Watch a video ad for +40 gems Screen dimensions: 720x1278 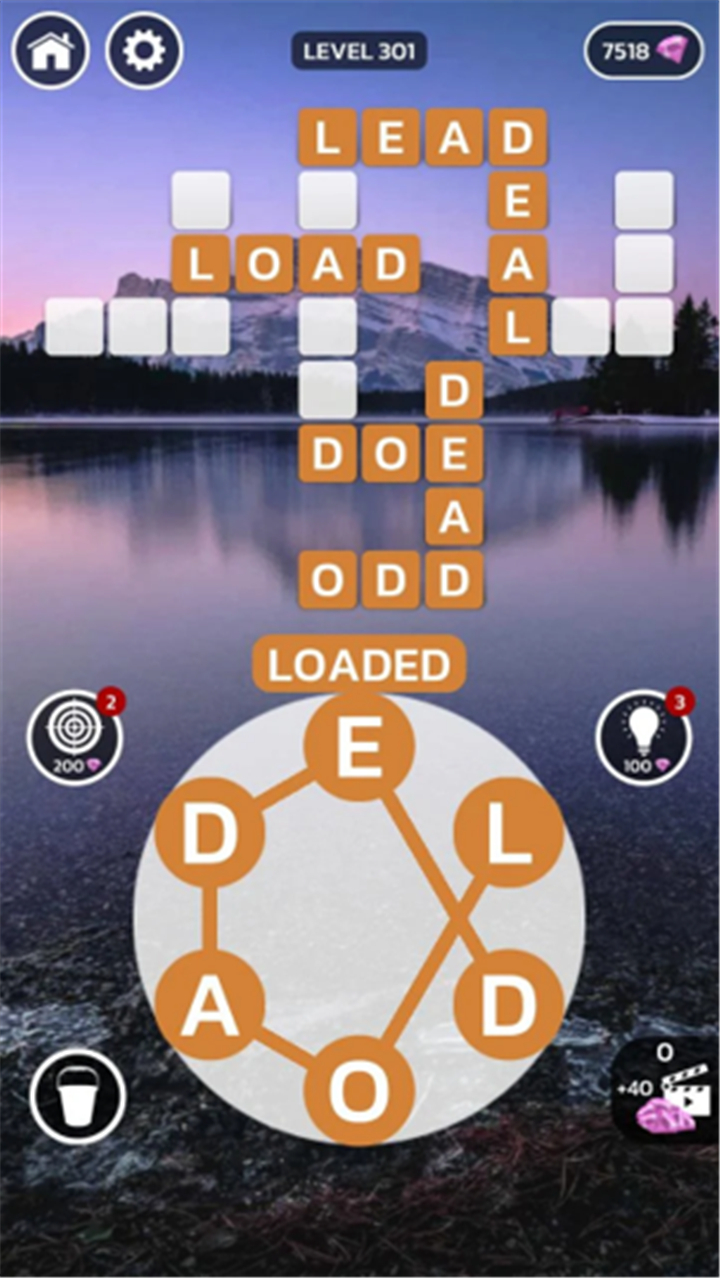[x=667, y=1090]
